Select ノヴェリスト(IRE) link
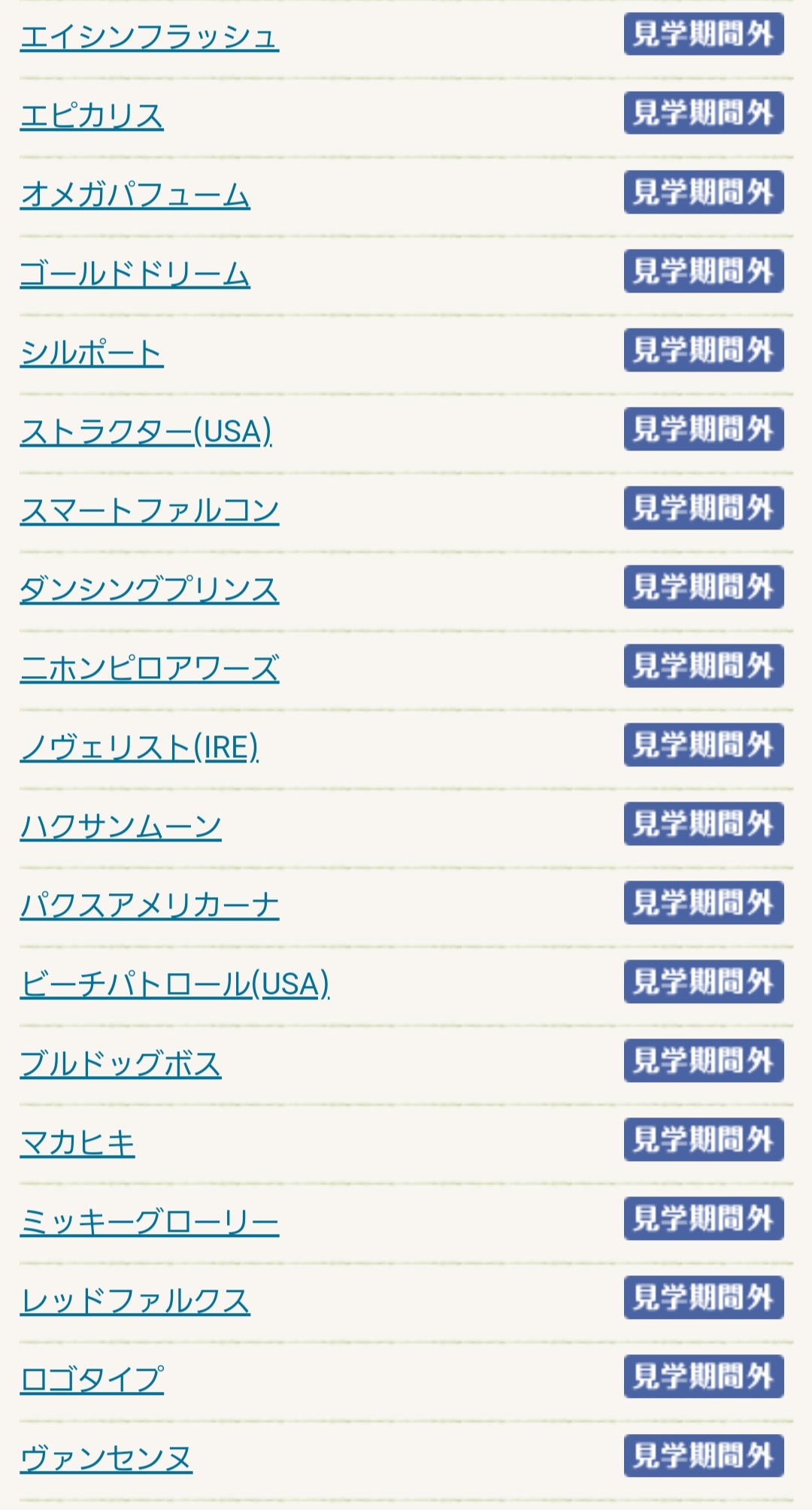 [139, 747]
